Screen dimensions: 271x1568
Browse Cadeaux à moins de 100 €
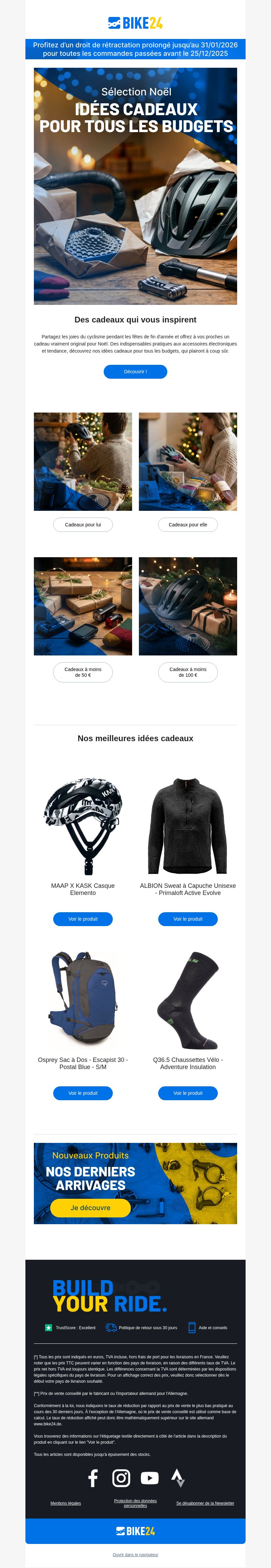(x=188, y=672)
